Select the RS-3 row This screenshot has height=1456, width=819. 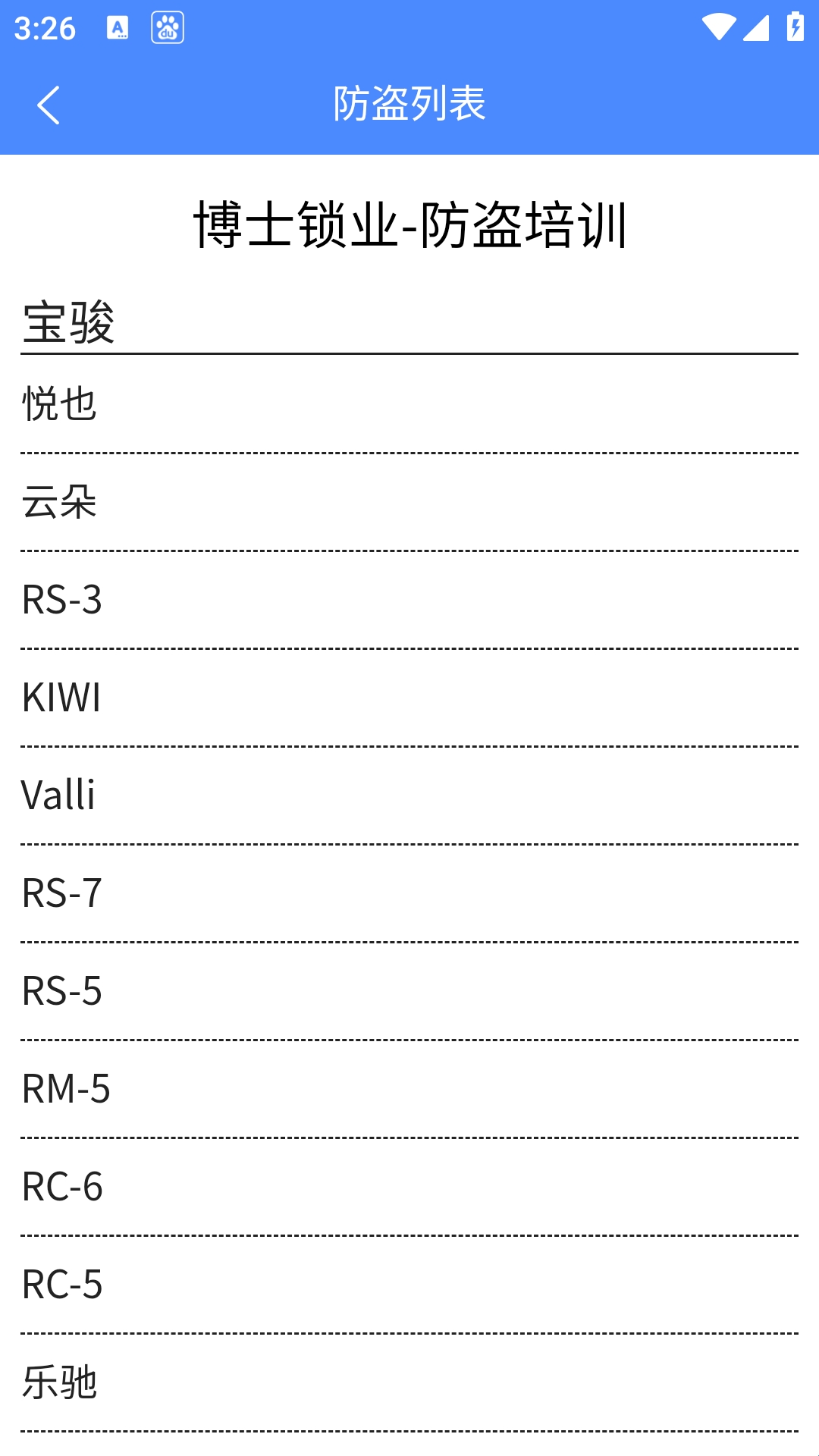click(409, 600)
